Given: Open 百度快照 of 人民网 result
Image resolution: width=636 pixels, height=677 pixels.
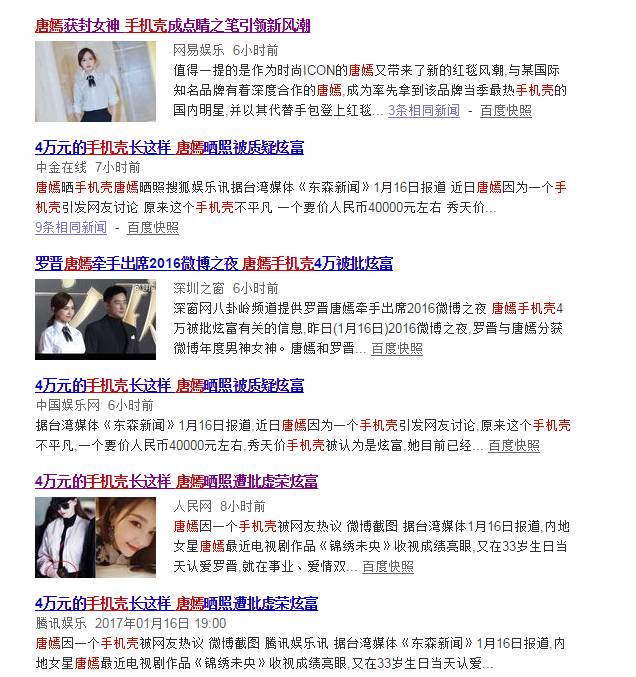Looking at the screenshot, I should [387, 566].
